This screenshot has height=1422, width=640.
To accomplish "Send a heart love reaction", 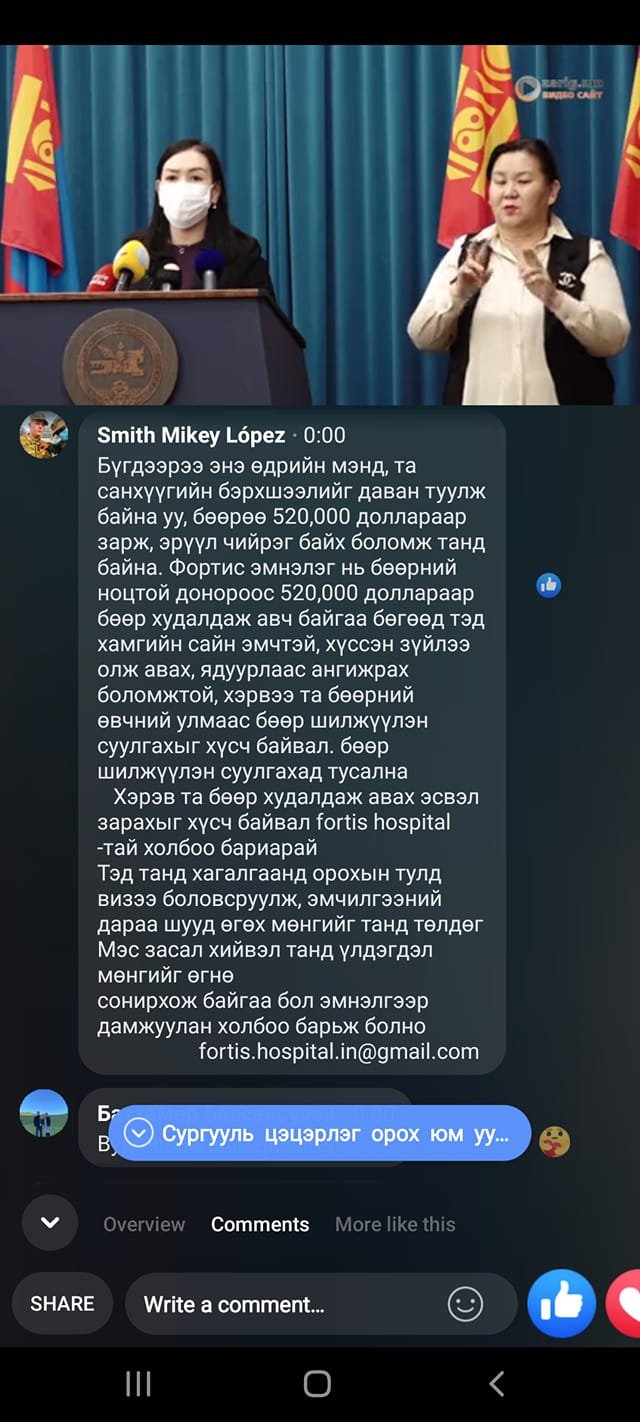I will click(x=626, y=1303).
